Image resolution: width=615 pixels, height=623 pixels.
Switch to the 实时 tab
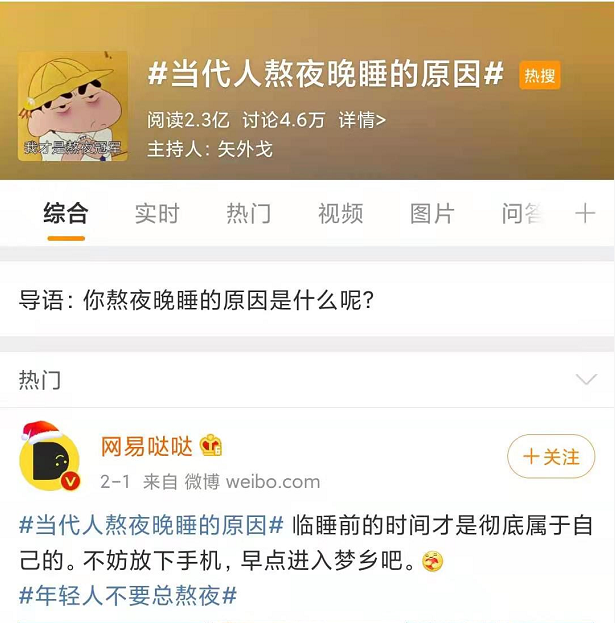[x=157, y=213]
